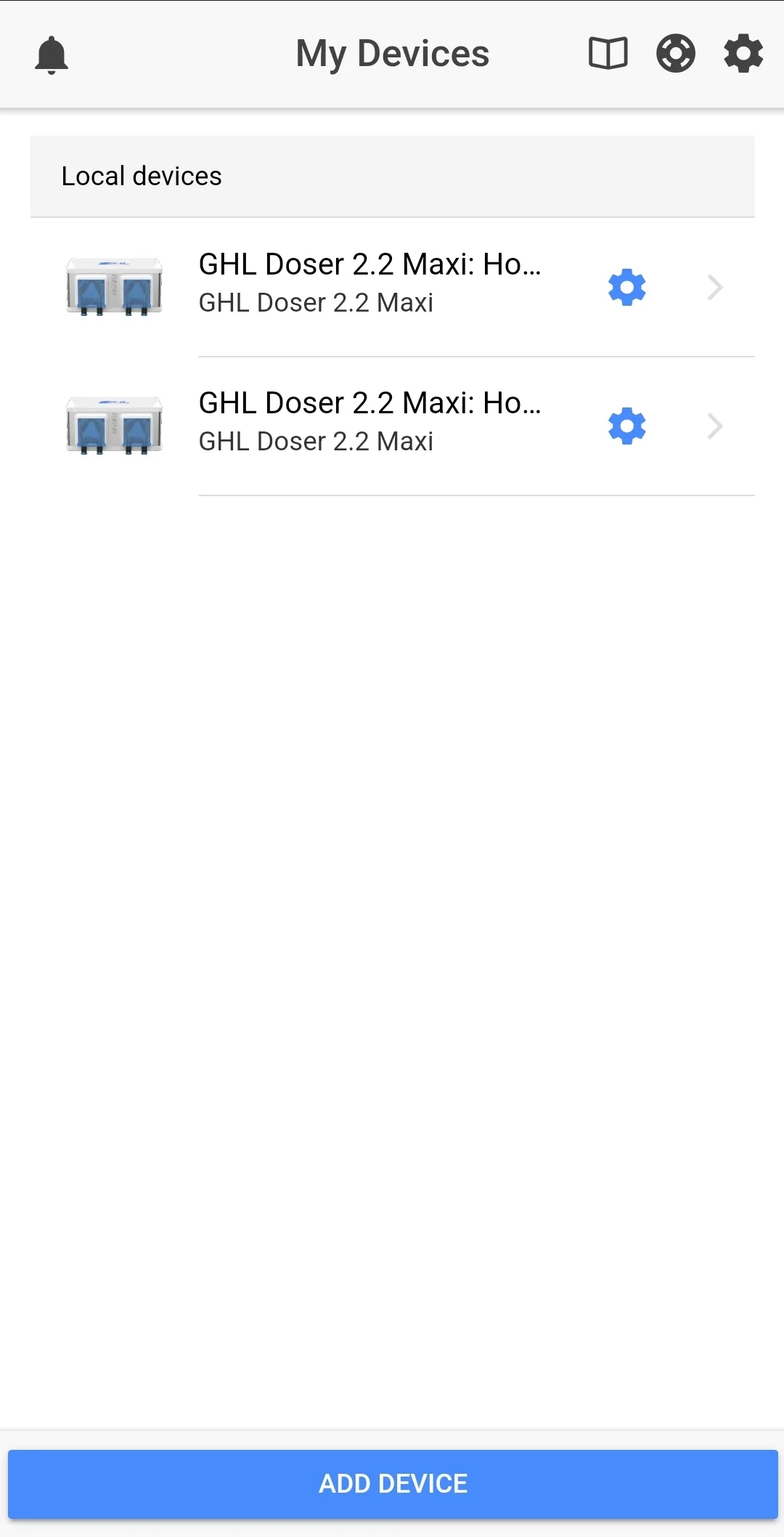
Task: Open the notifications bell
Action: pyautogui.click(x=52, y=54)
